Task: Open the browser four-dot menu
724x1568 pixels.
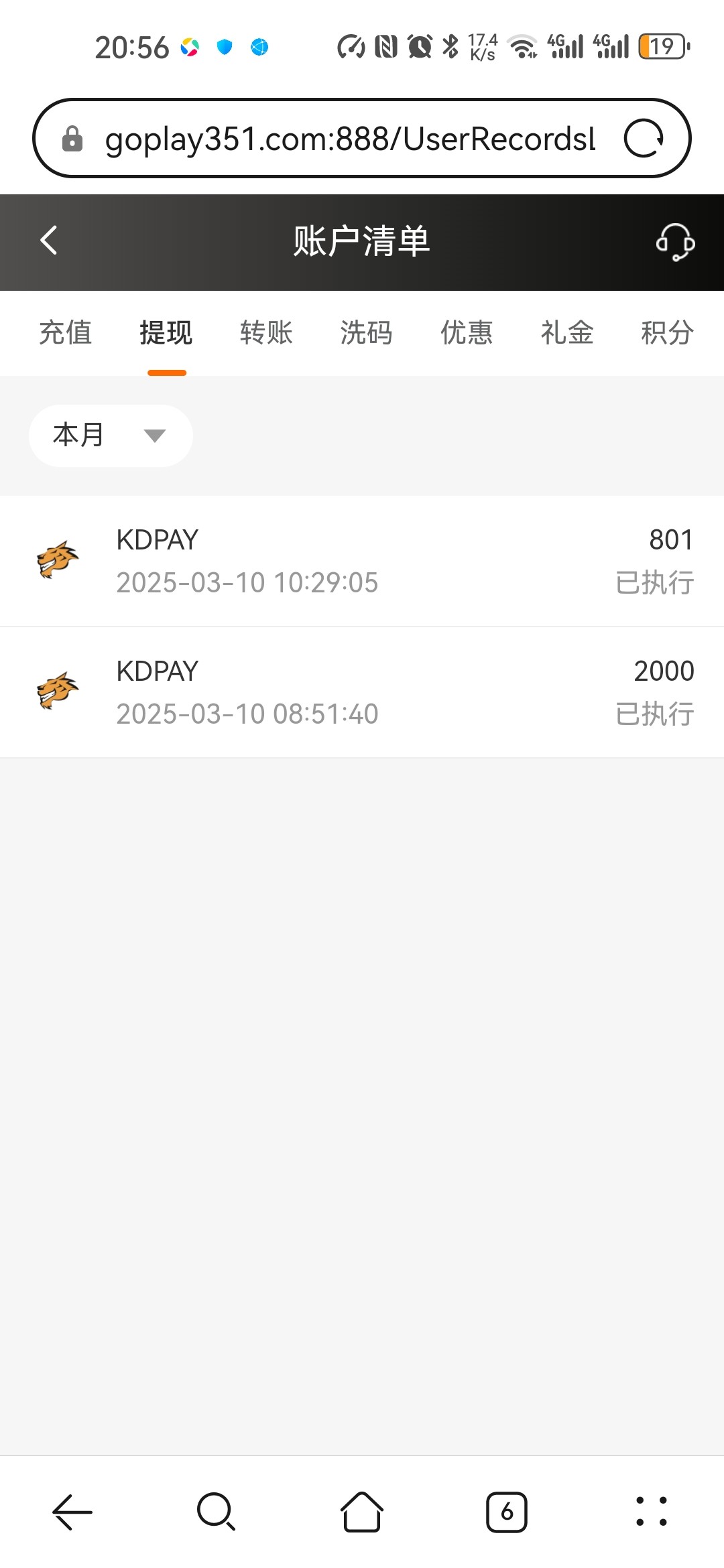Action: (x=651, y=1512)
